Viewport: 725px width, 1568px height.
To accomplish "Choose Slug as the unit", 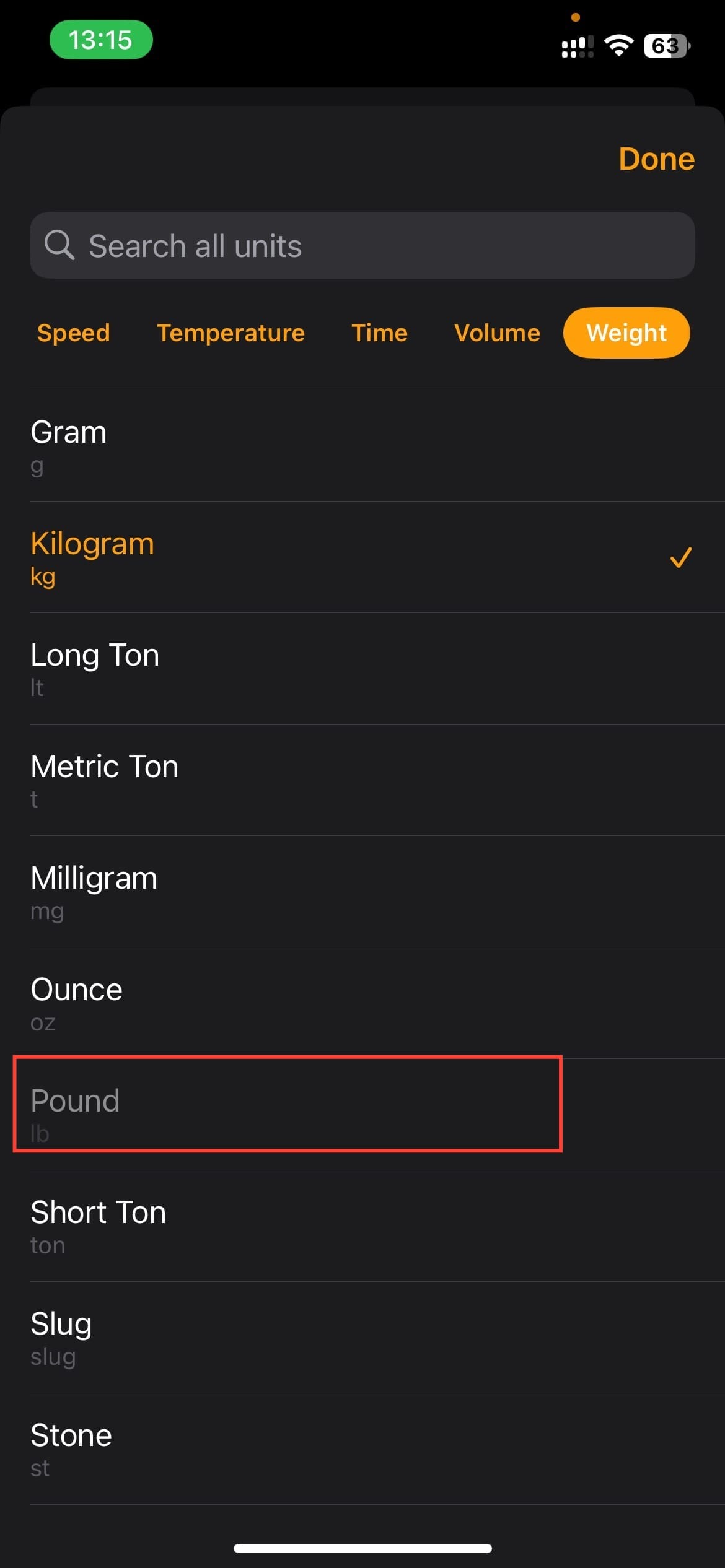I will (x=362, y=1338).
